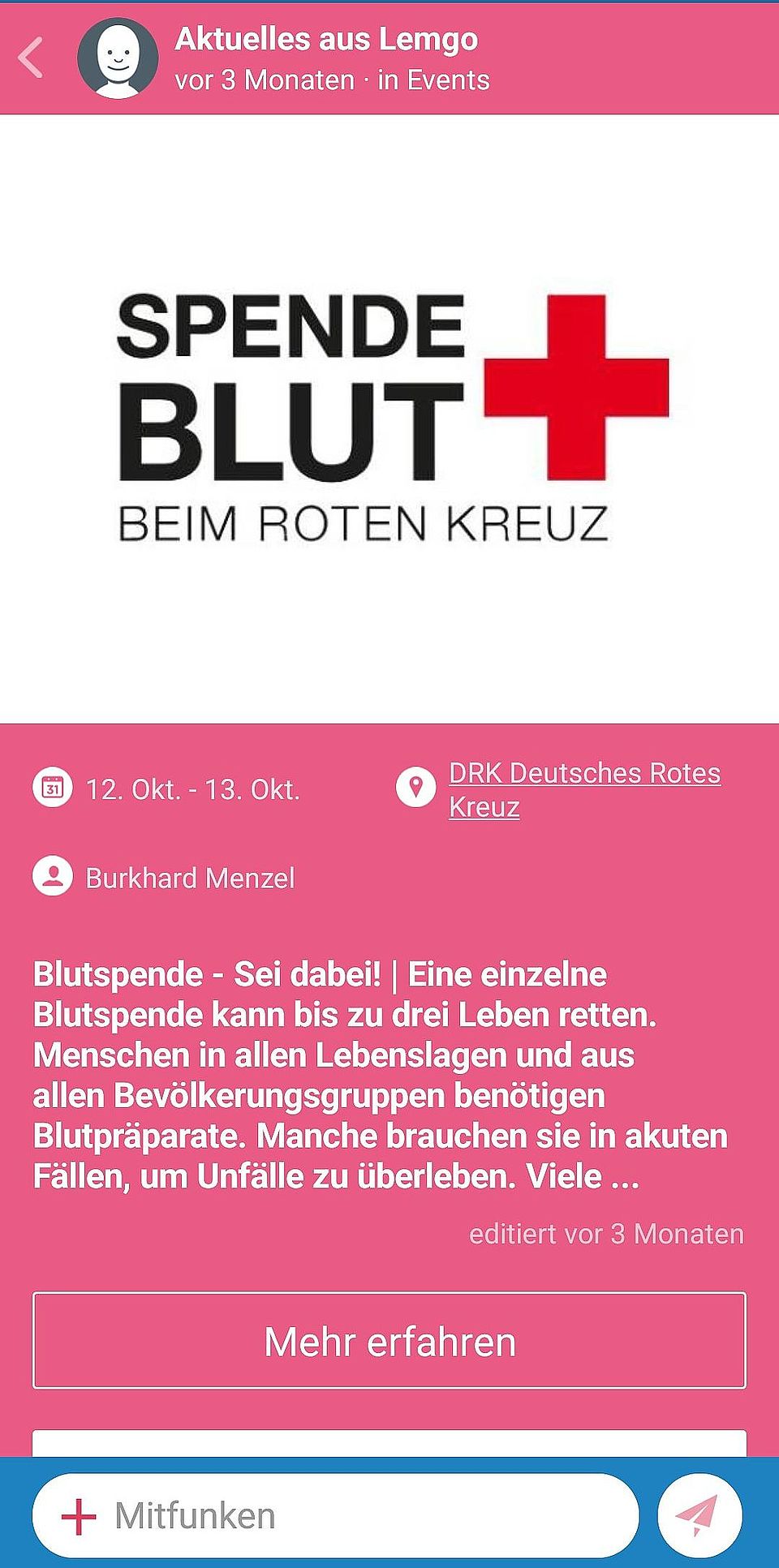779x1568 pixels.
Task: Send the message with the paper plane
Action: tap(699, 1515)
